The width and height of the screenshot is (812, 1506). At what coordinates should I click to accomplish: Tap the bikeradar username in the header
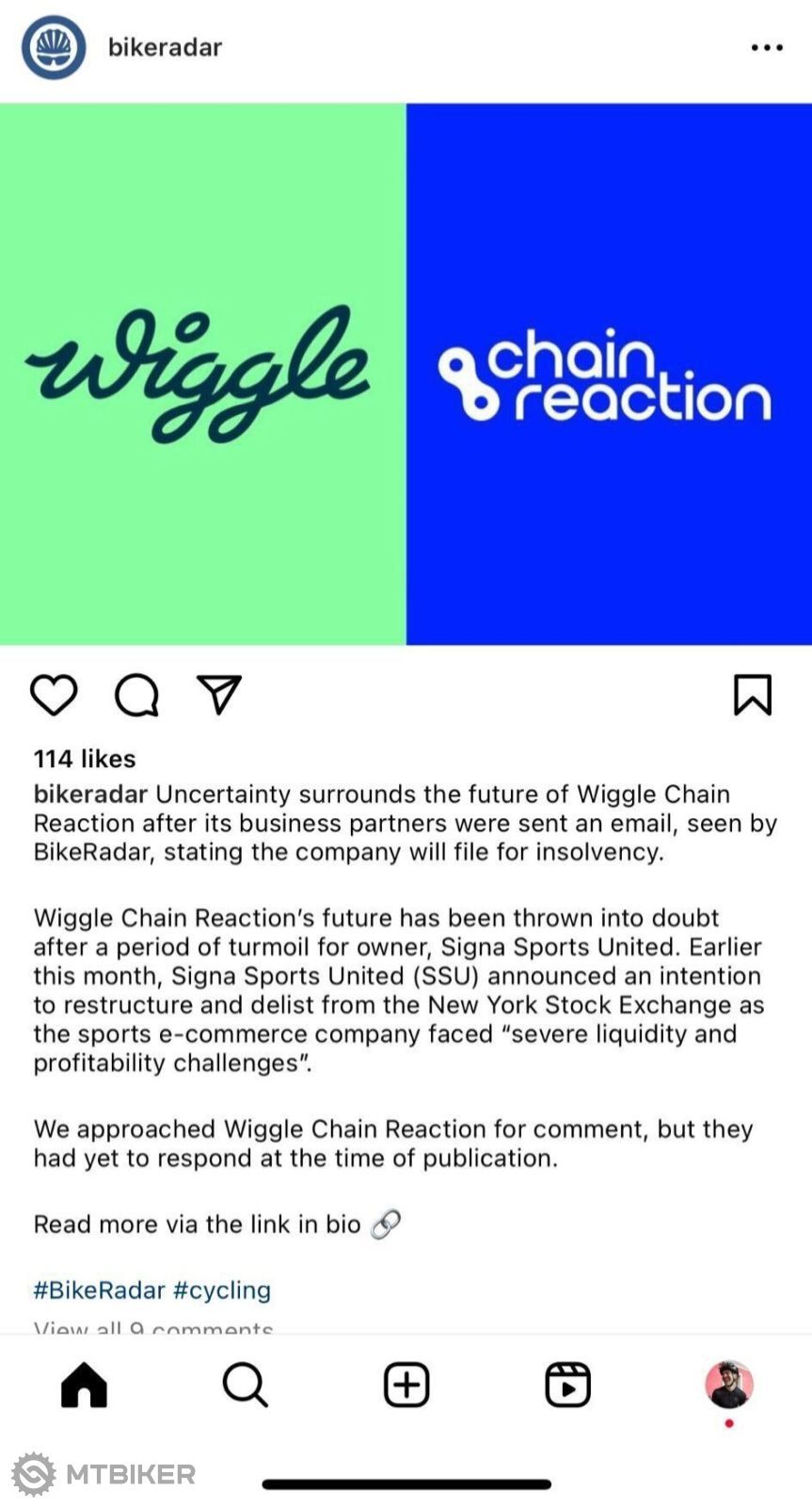click(x=165, y=47)
